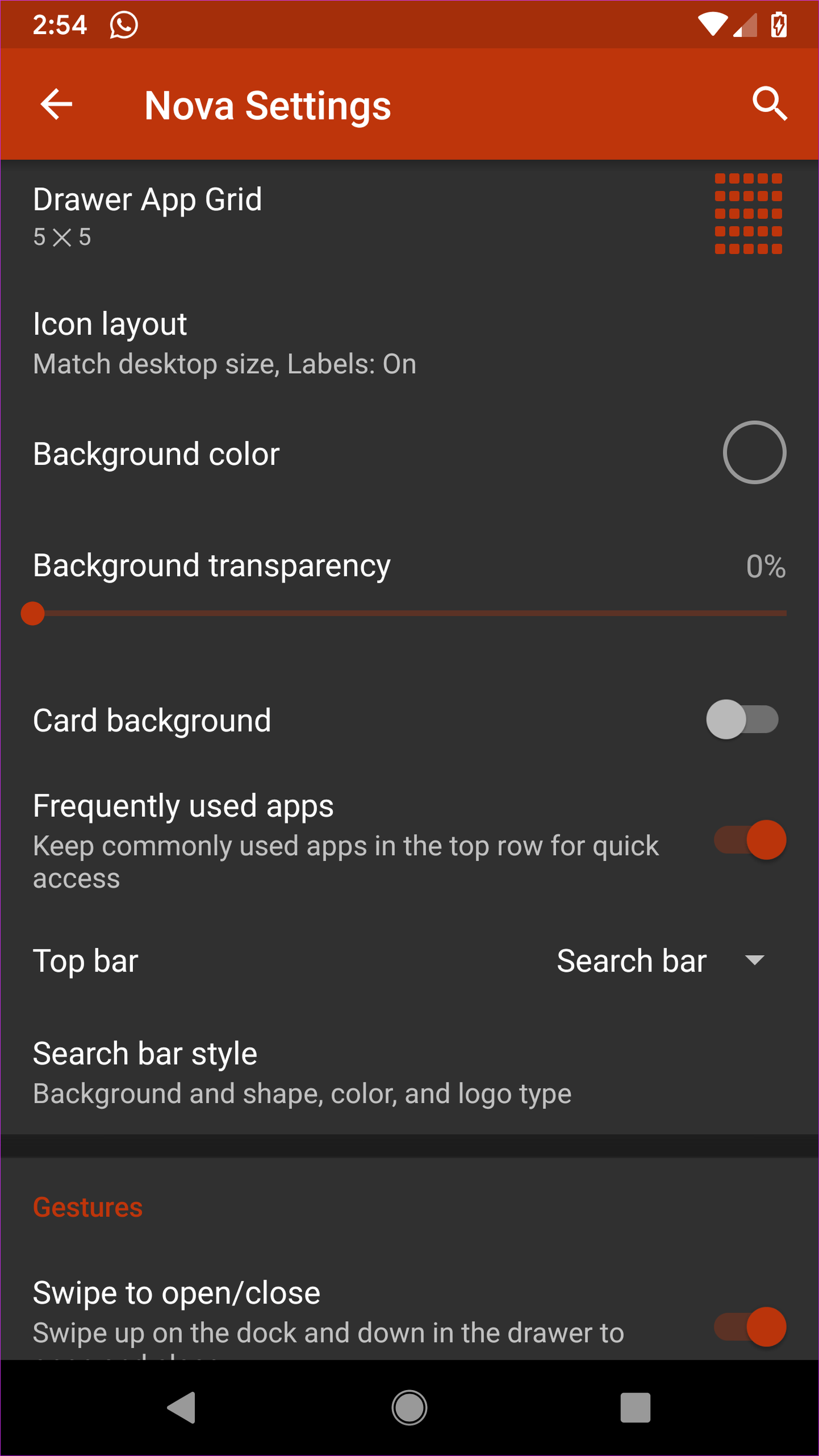Pick a Background color
819x1456 pixels.
pos(754,453)
